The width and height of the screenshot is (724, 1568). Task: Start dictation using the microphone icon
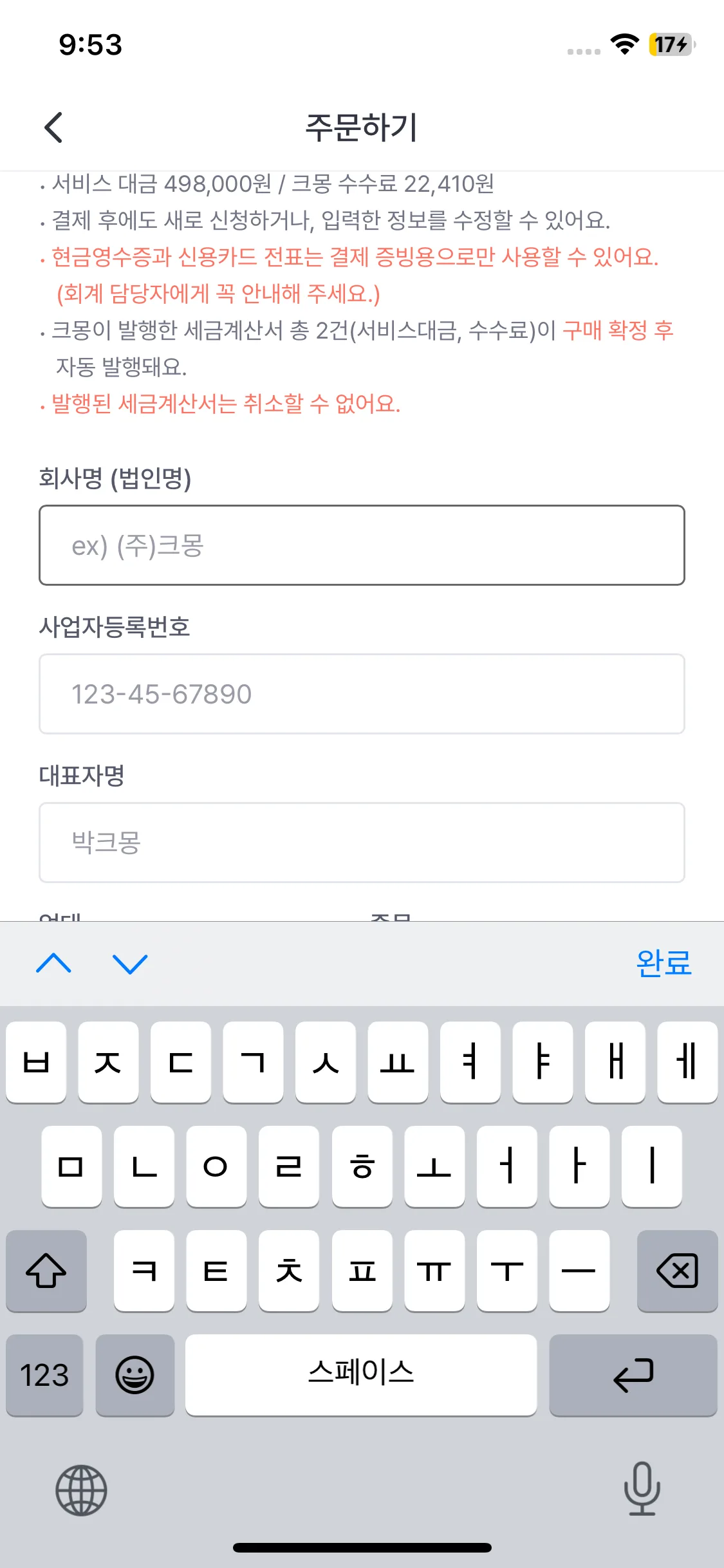(x=642, y=1492)
